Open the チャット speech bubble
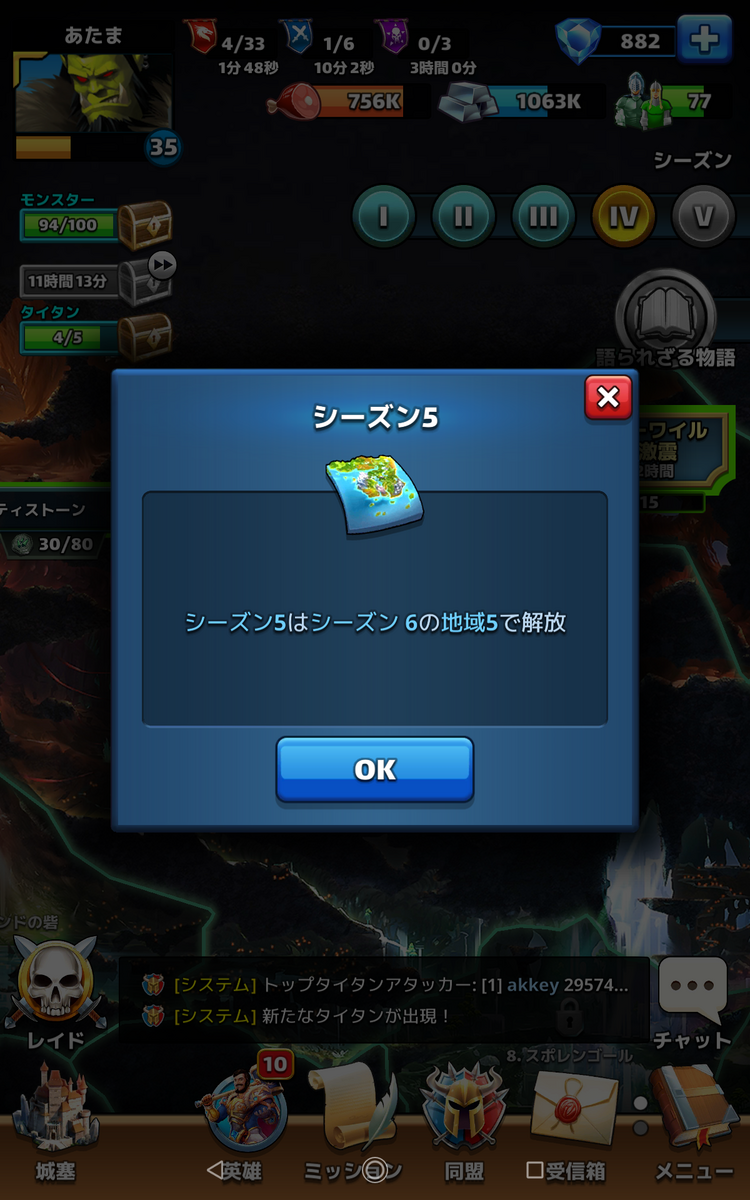This screenshot has height=1200, width=750. tap(692, 1000)
